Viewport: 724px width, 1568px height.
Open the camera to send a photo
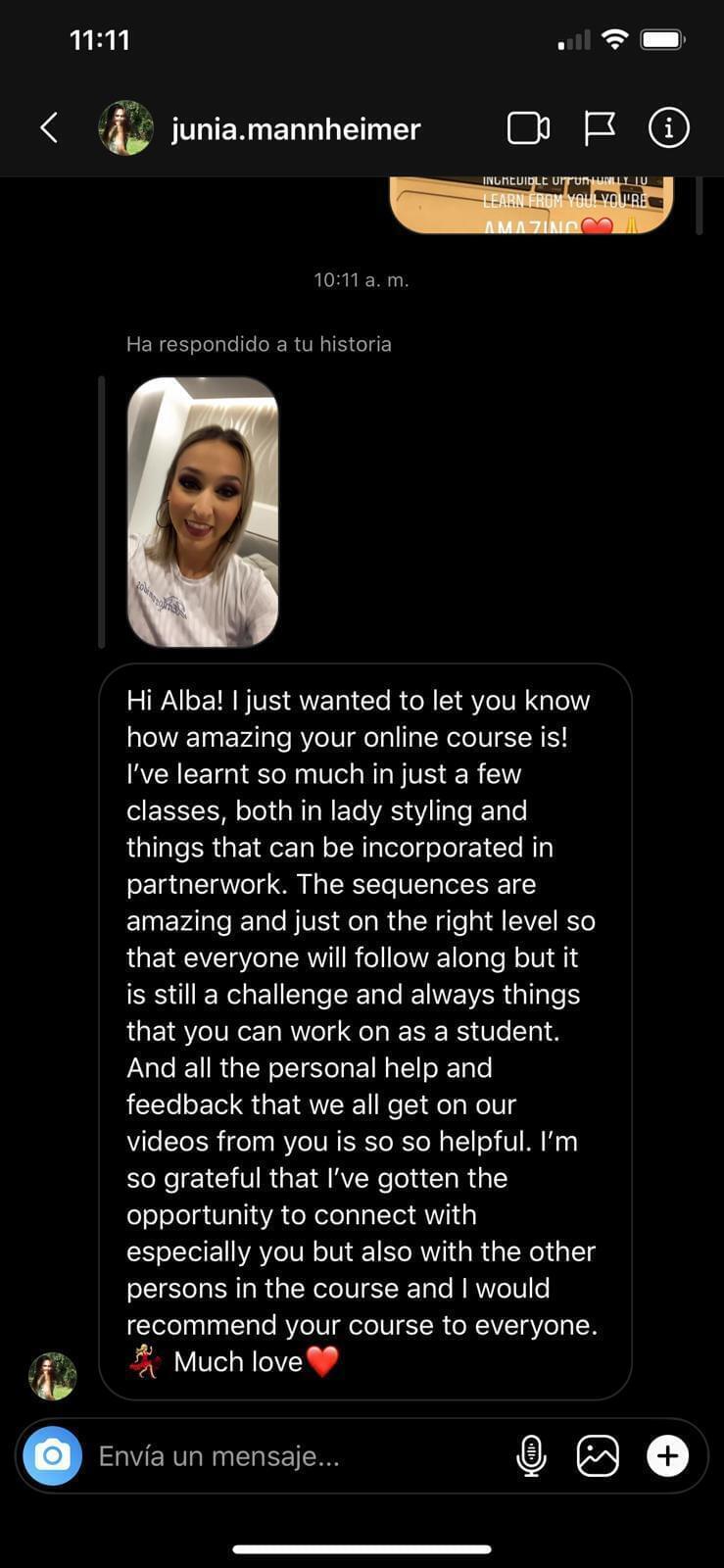[52, 1455]
